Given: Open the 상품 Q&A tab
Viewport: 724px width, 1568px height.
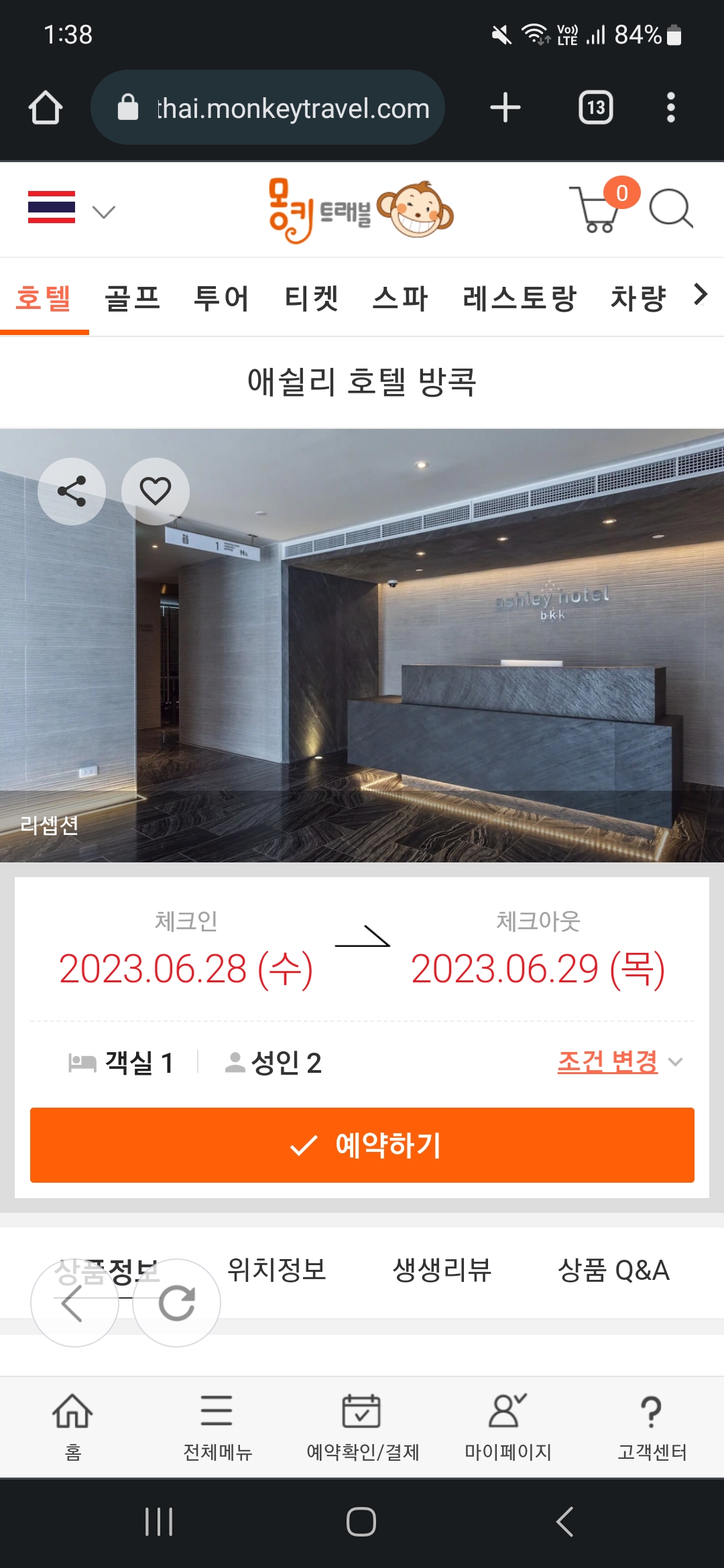Looking at the screenshot, I should (613, 1270).
